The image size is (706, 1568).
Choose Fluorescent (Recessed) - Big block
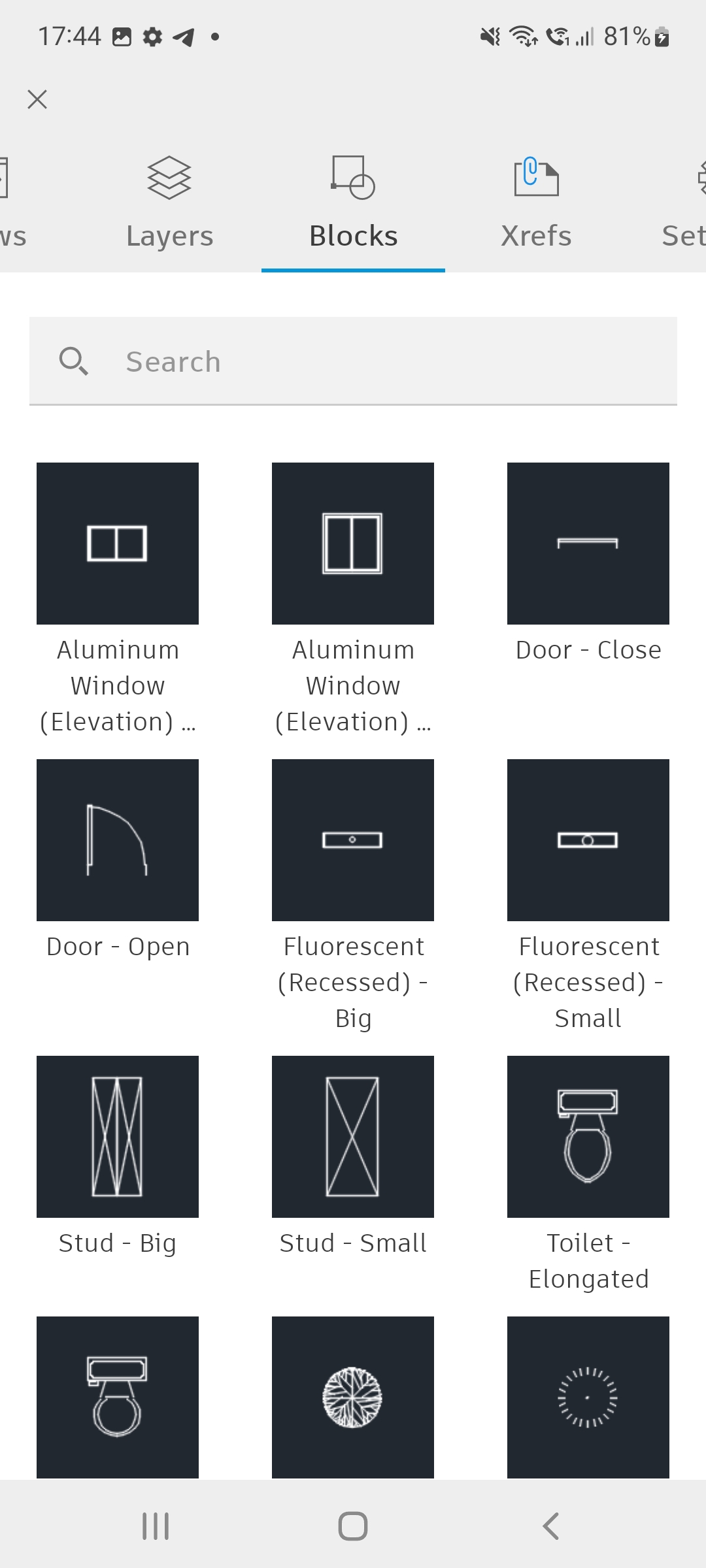pyautogui.click(x=353, y=840)
